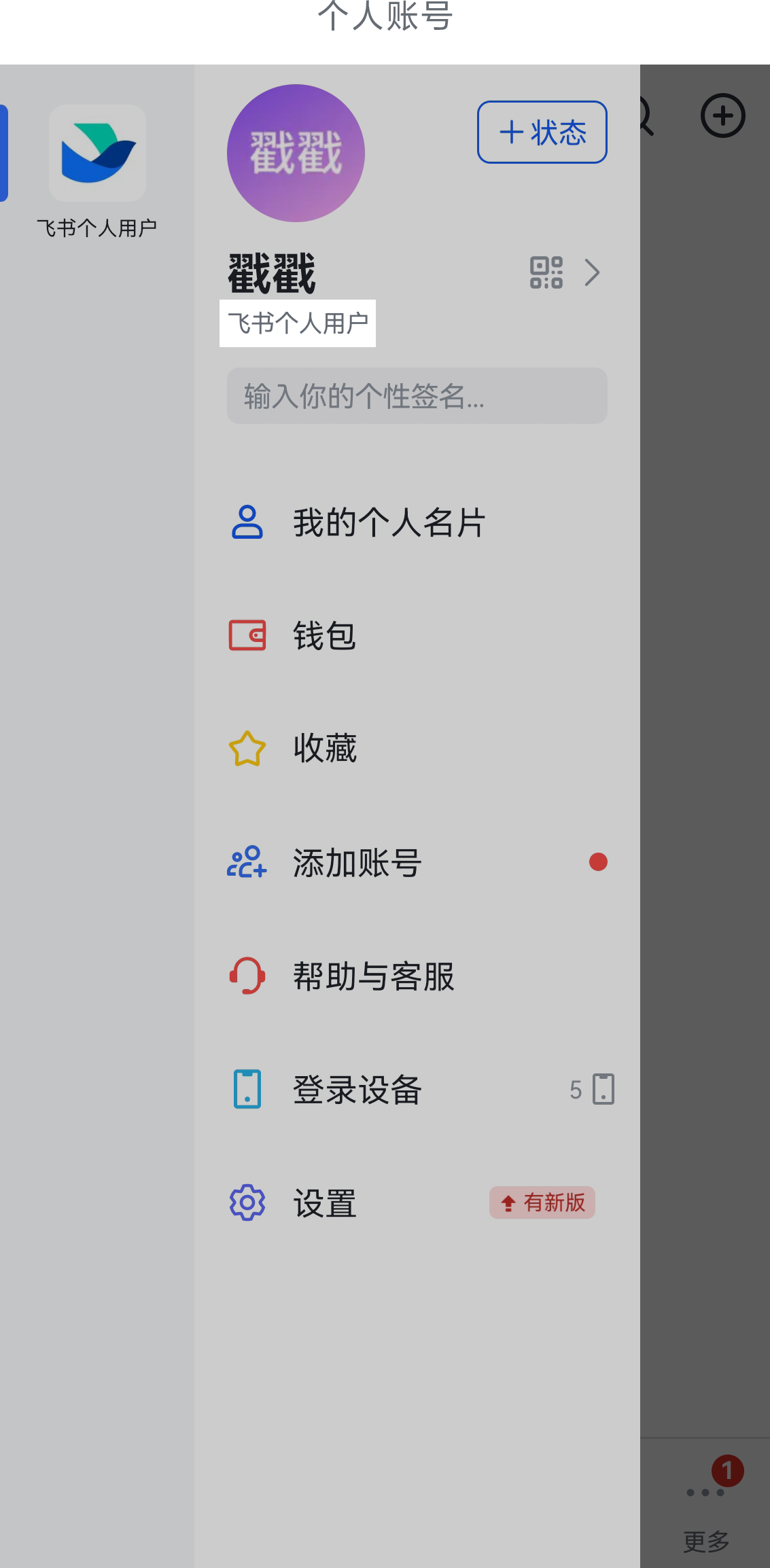The width and height of the screenshot is (770, 1568).
Task: Open 收藏
Action: click(x=325, y=749)
